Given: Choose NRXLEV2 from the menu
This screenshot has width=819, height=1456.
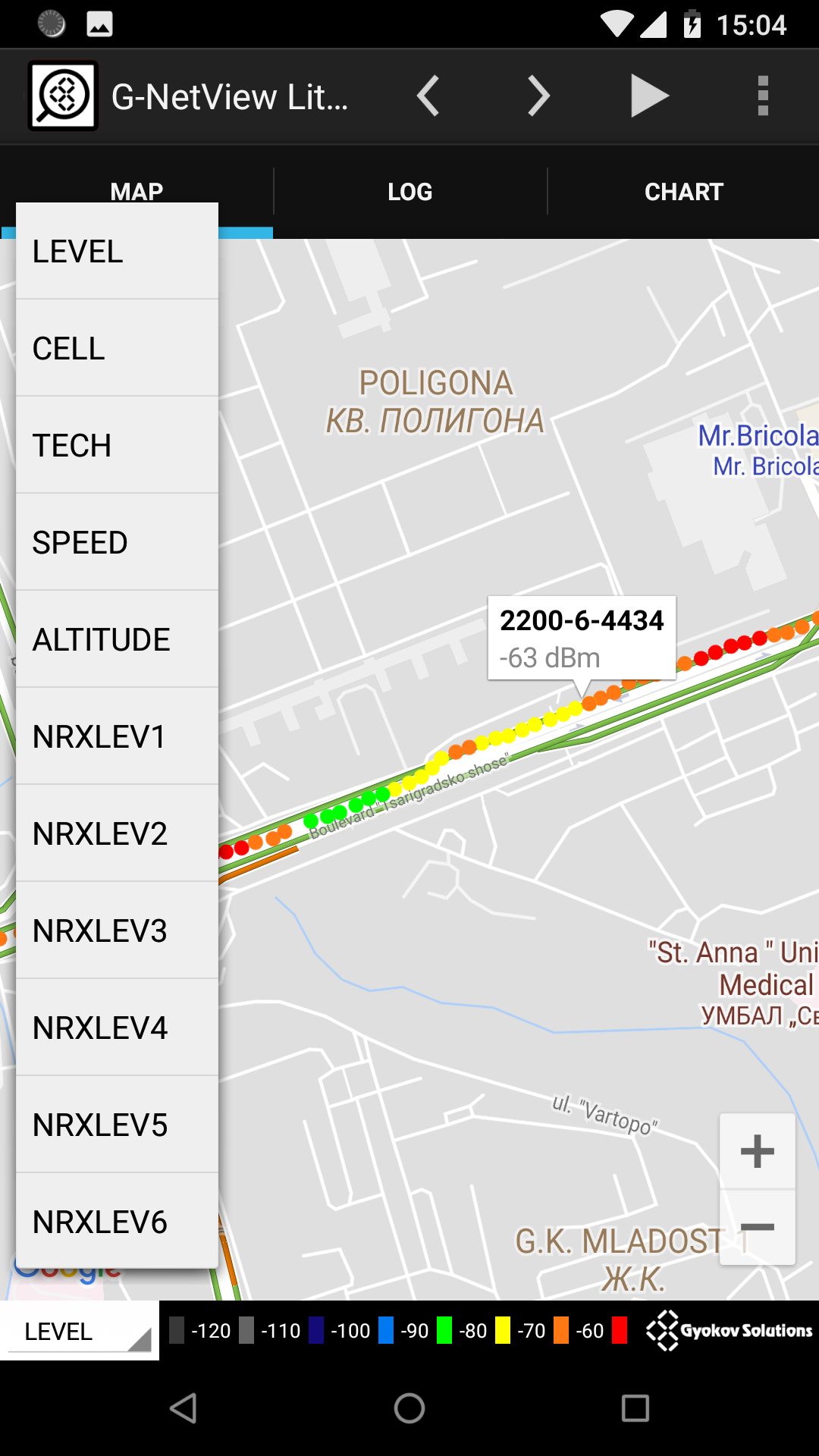Looking at the screenshot, I should [117, 834].
